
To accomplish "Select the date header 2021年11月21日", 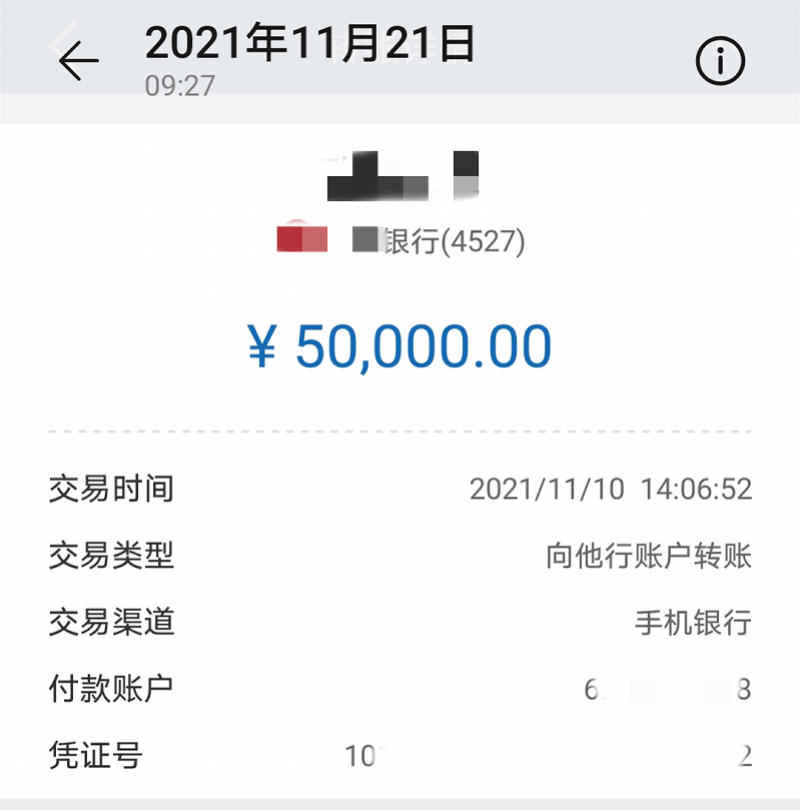I will click(x=311, y=45).
